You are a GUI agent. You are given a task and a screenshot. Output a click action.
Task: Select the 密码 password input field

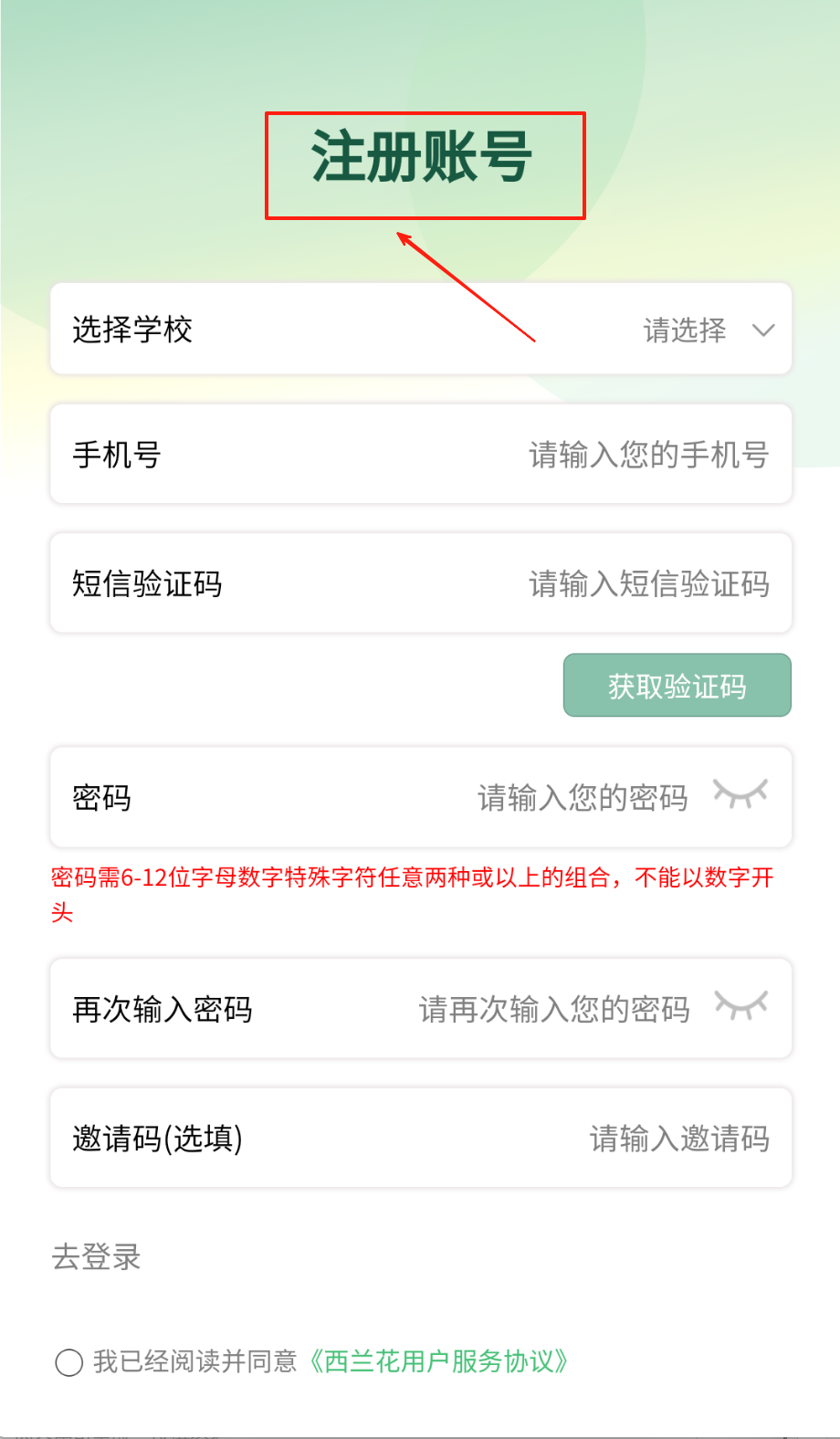coord(582,798)
